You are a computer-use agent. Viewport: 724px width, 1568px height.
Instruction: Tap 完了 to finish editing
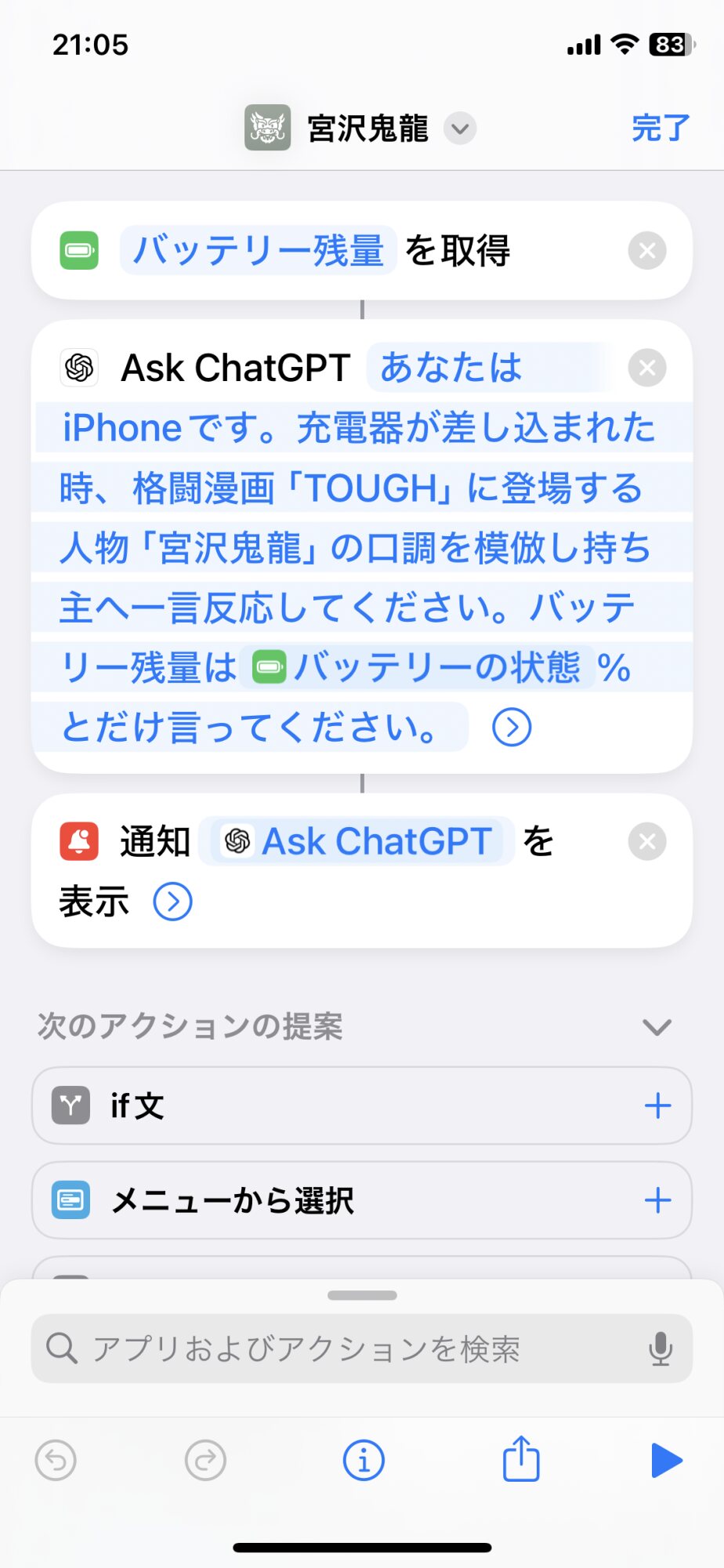point(660,128)
